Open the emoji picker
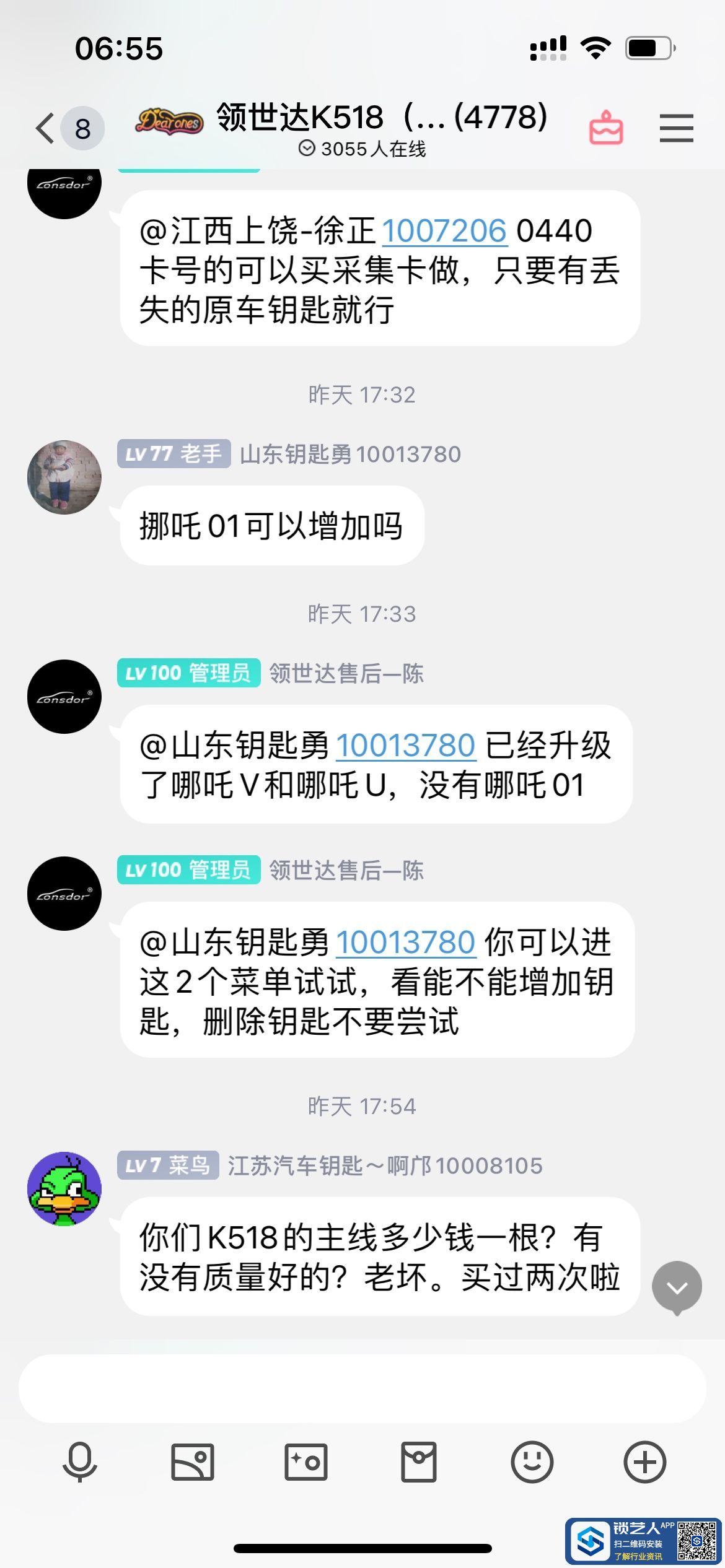This screenshot has height=1568, width=725. [x=532, y=1461]
